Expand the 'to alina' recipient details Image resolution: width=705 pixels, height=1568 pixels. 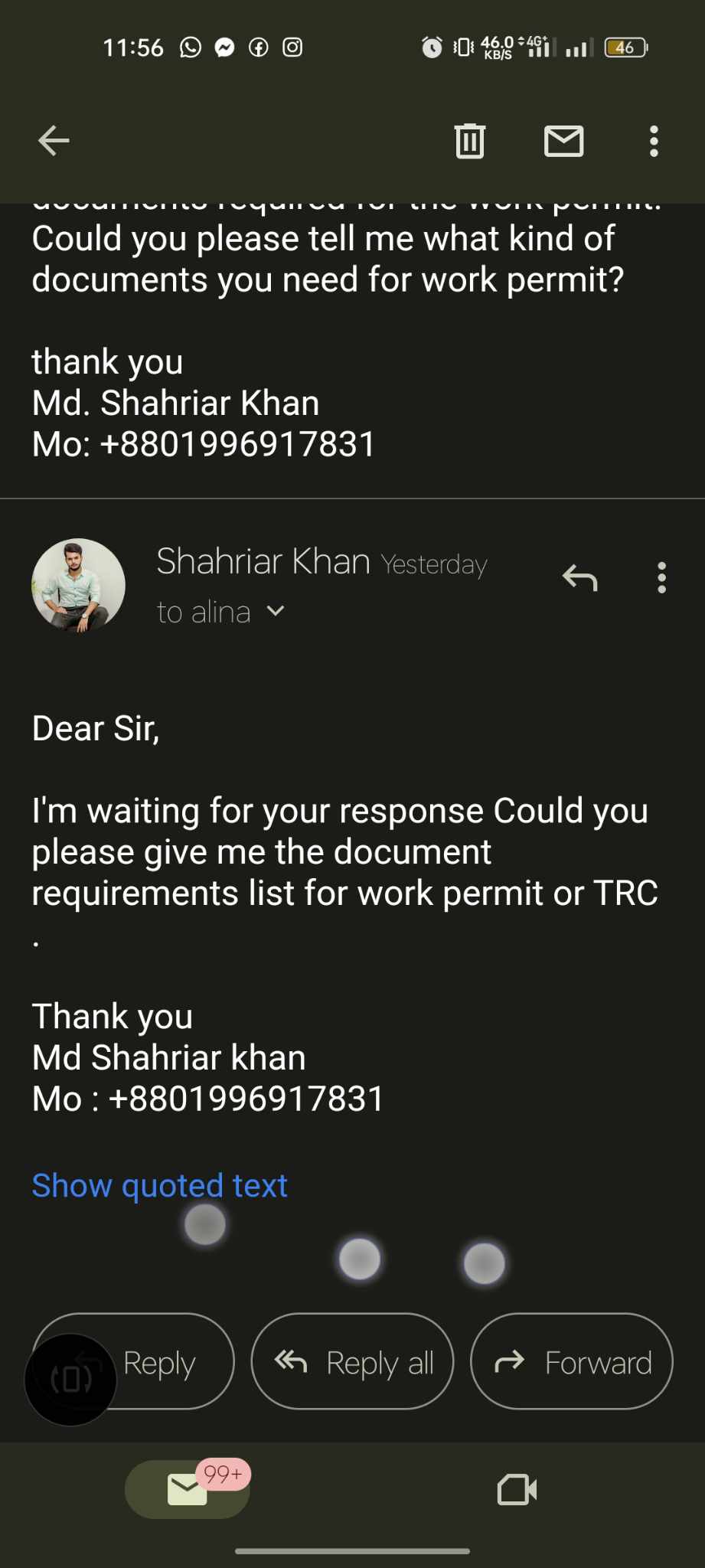tap(221, 612)
